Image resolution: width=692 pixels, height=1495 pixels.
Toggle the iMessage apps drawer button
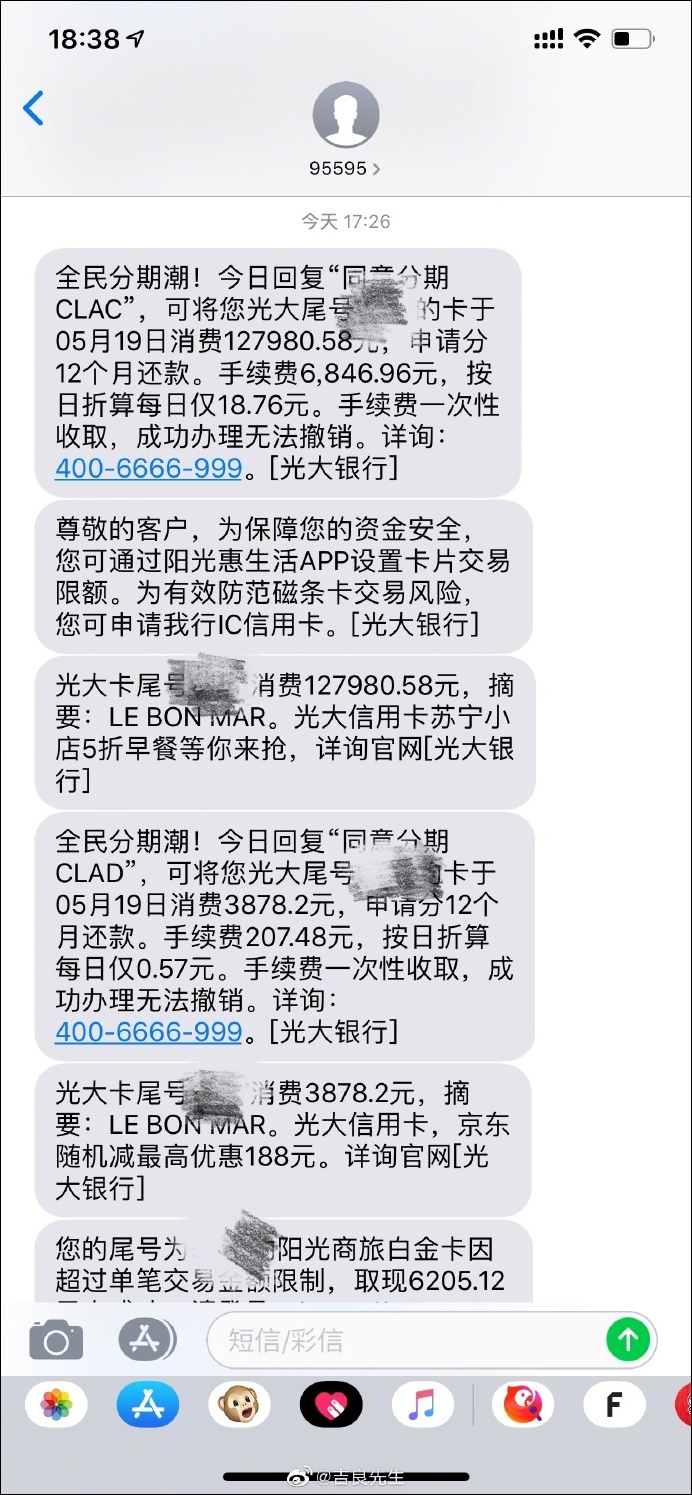pyautogui.click(x=146, y=1338)
